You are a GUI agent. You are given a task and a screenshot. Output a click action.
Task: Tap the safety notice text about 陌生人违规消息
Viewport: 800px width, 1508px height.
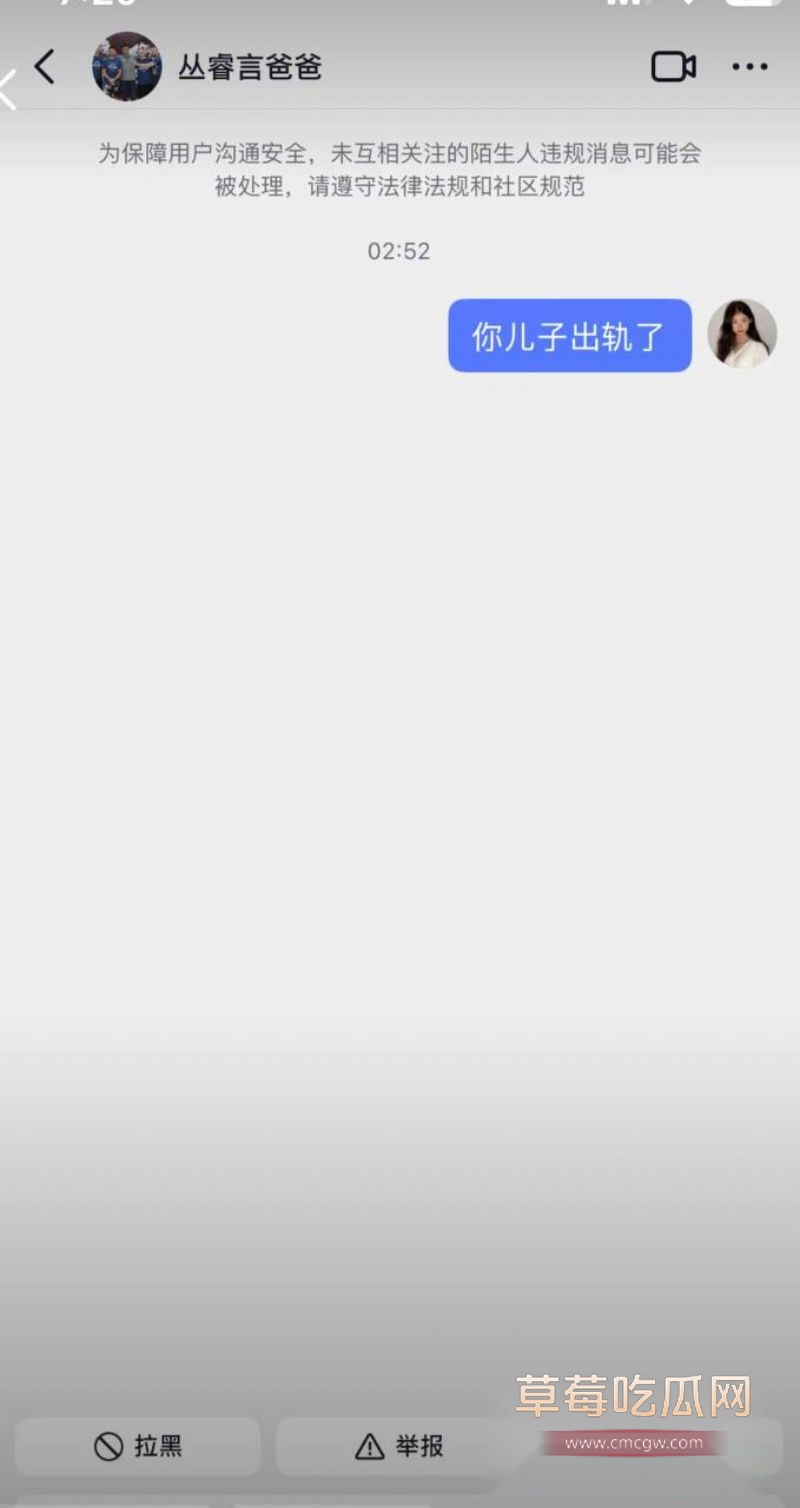coord(399,170)
